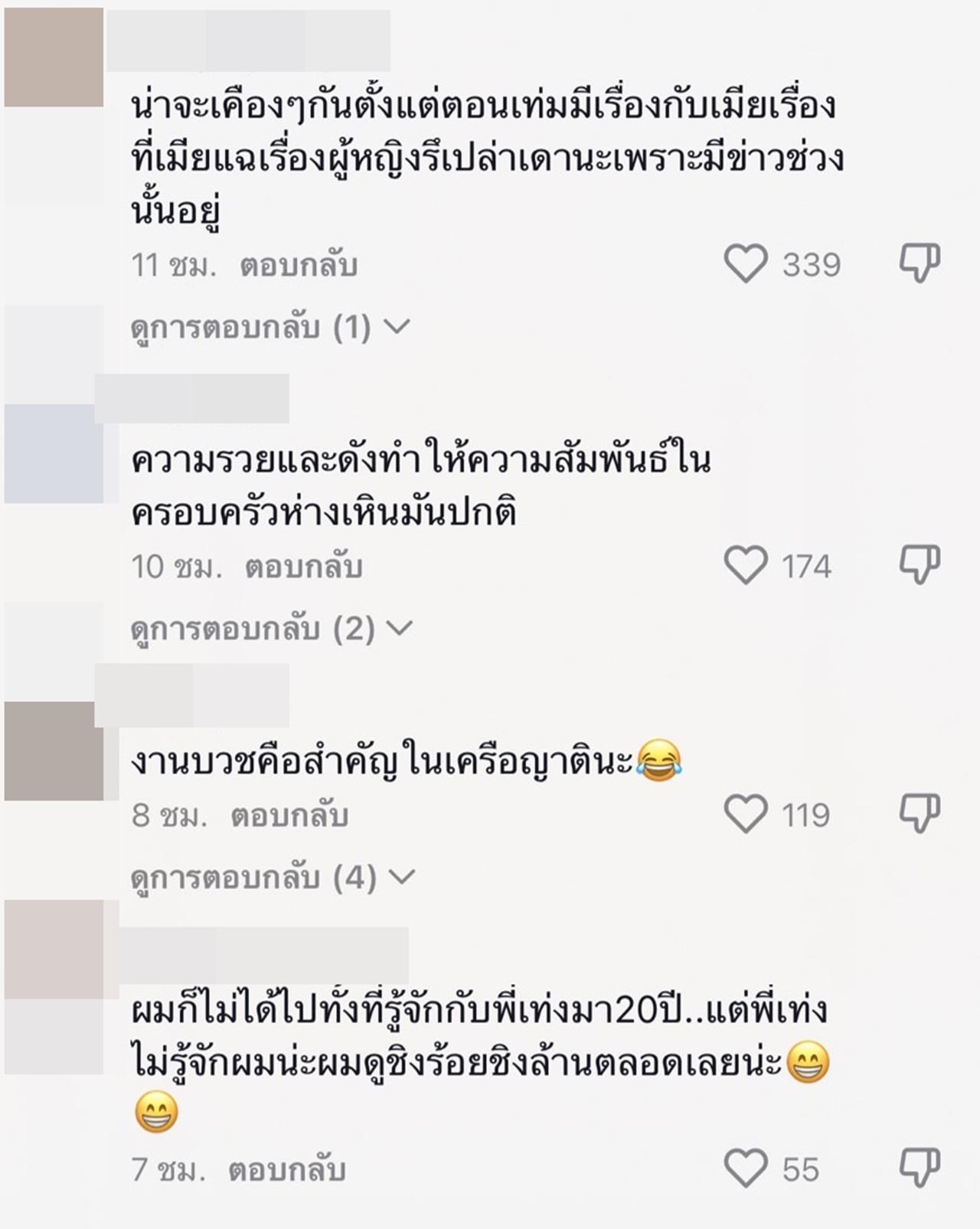The height and width of the screenshot is (1229, 980).
Task: Reply to the งานบวช comment from 8 ชม.
Action: click(x=289, y=816)
